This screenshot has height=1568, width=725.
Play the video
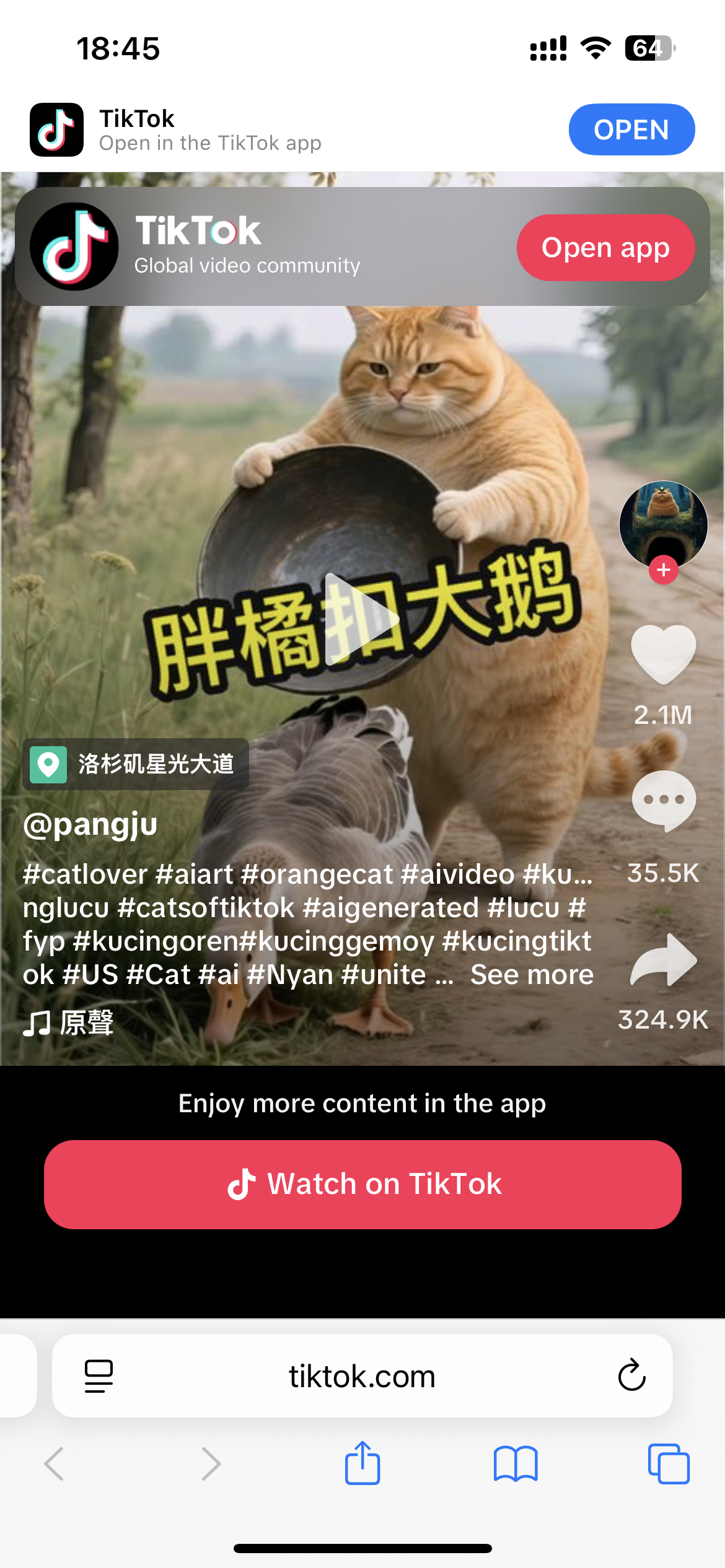pos(361,619)
